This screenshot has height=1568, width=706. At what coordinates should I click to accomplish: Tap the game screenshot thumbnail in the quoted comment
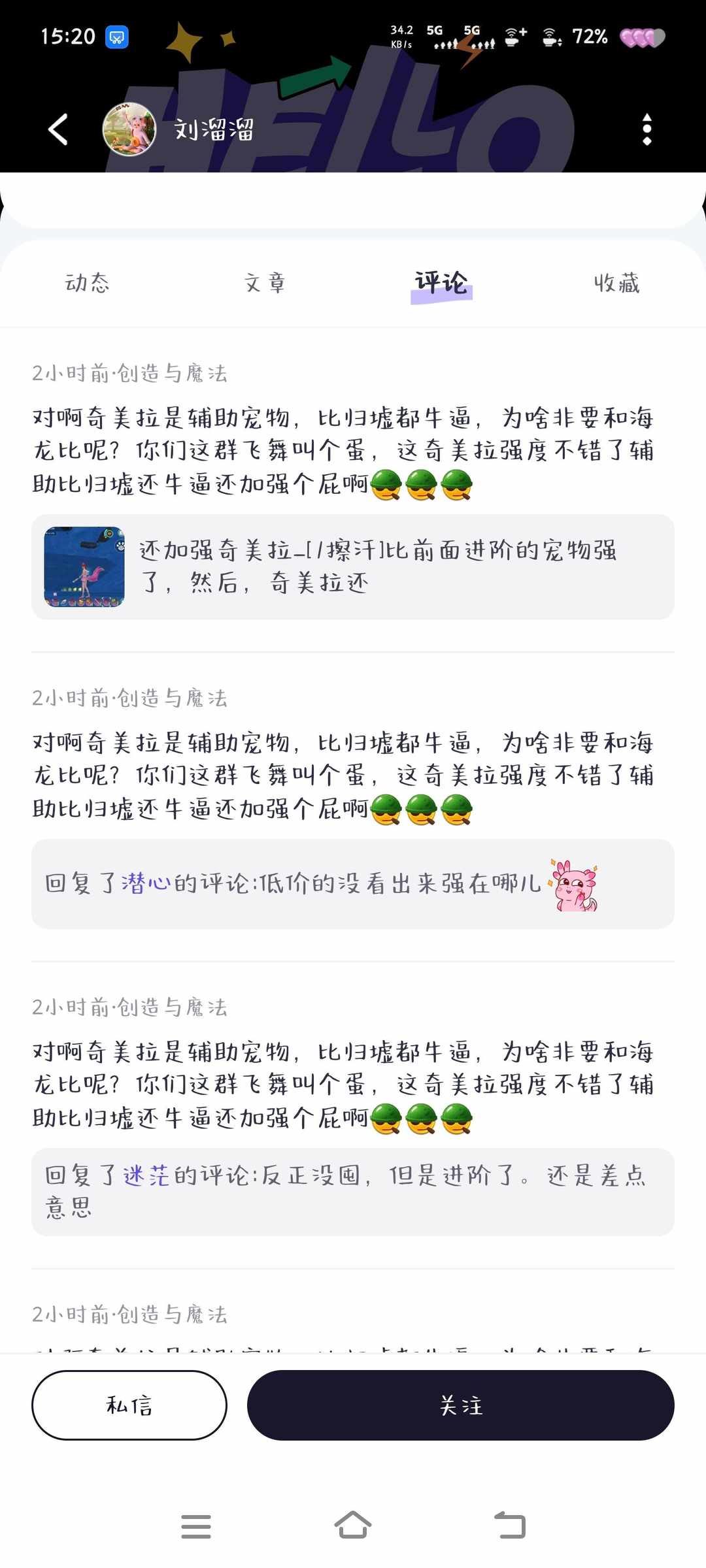point(84,567)
